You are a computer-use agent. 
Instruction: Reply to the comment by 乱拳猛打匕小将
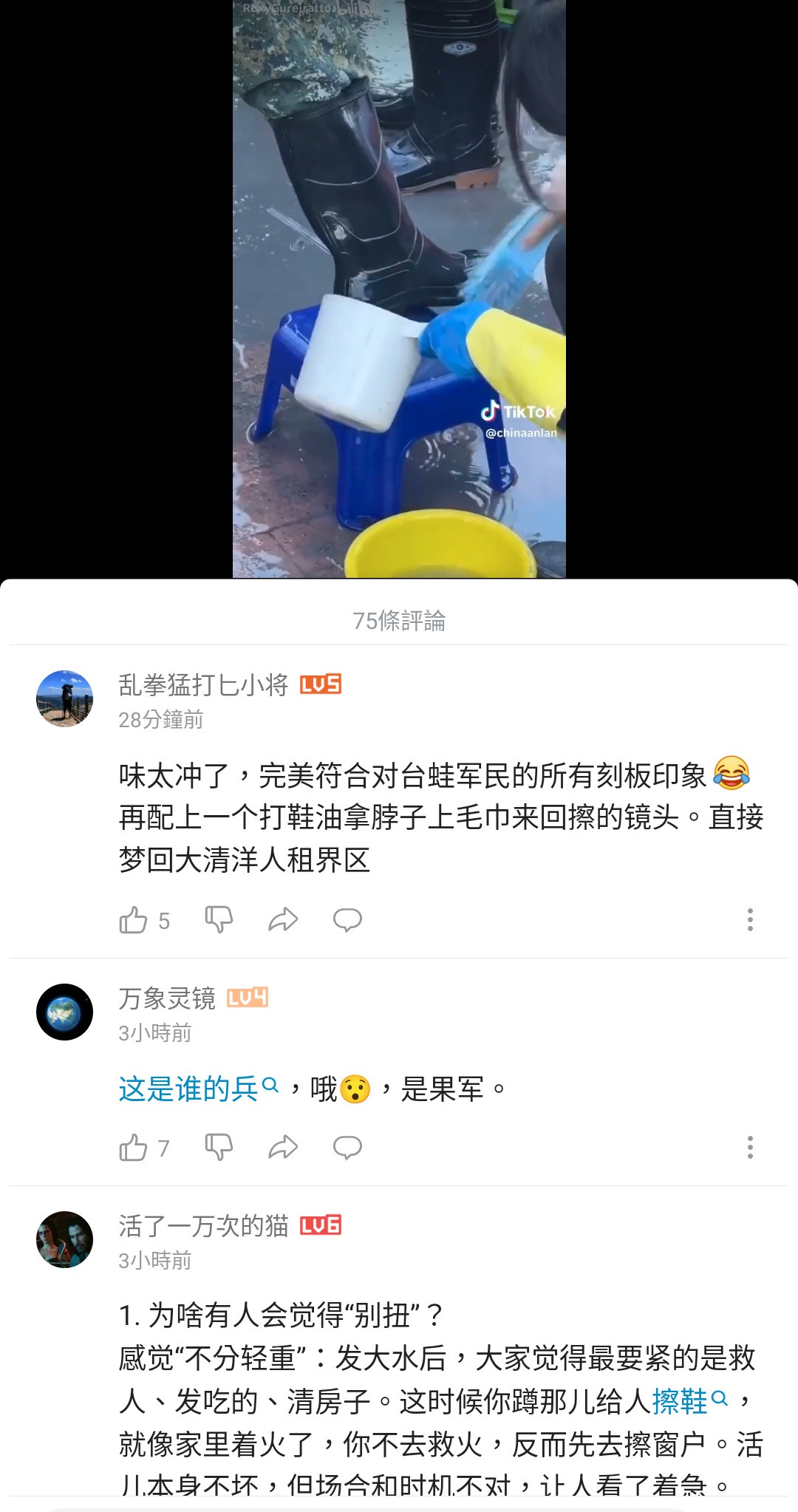pos(347,920)
